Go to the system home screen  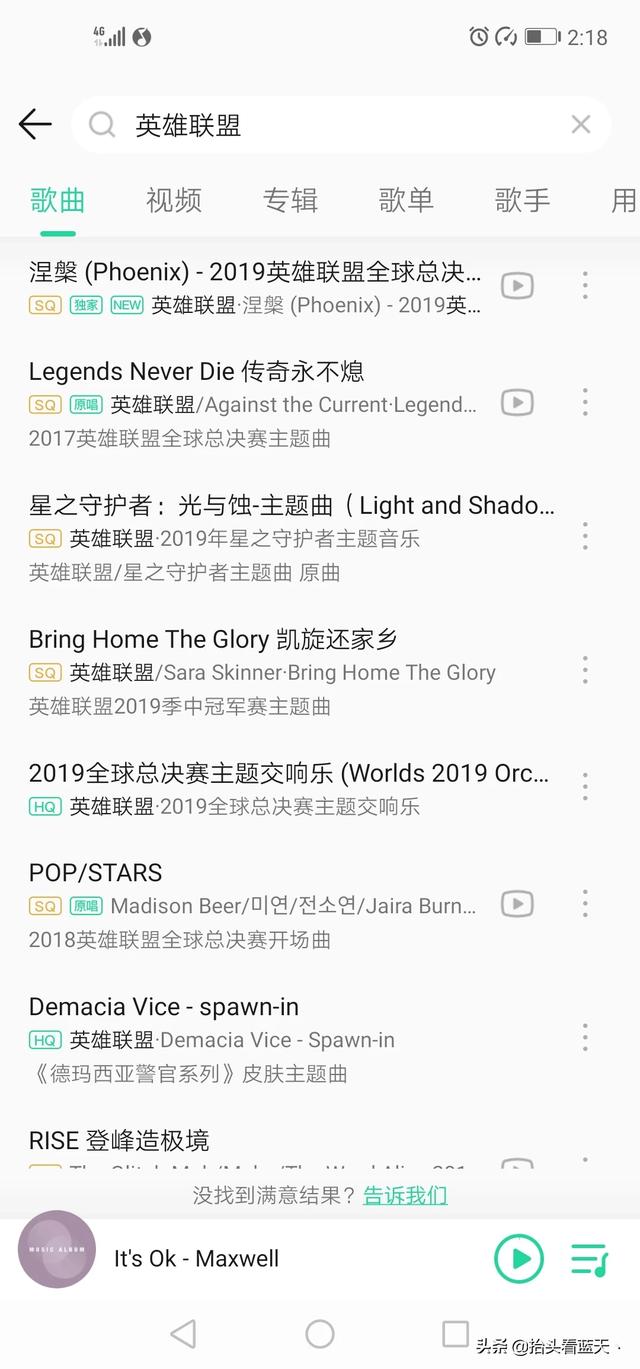click(x=320, y=1333)
